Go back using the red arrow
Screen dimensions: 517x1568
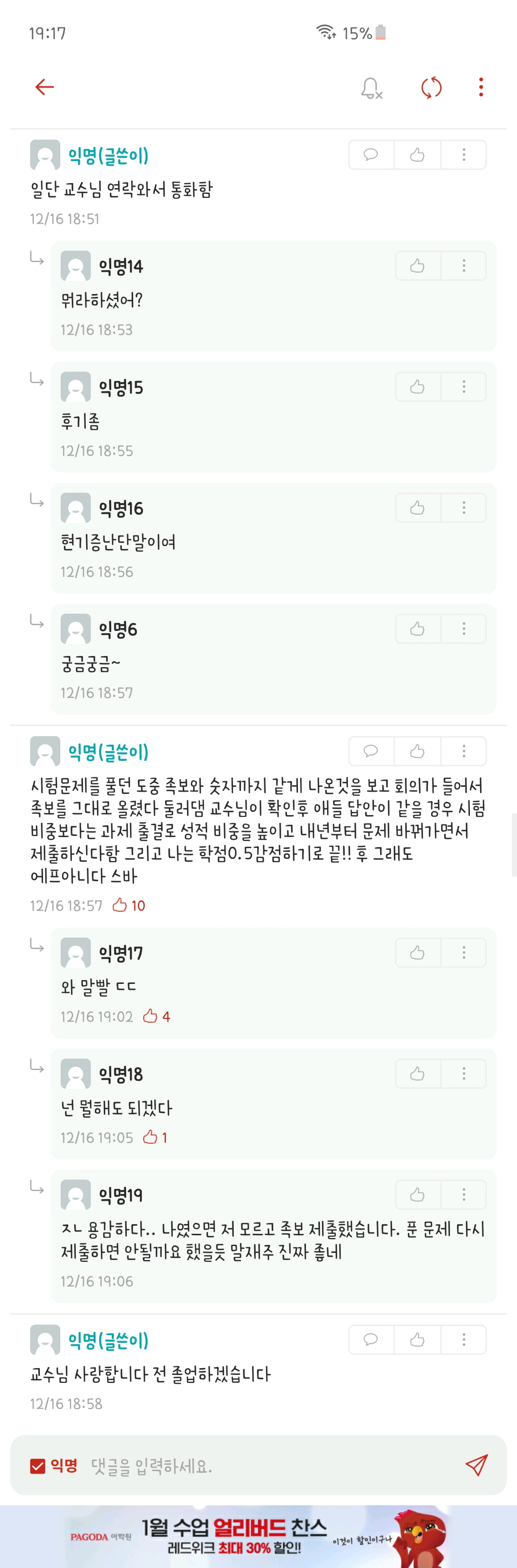tap(44, 87)
